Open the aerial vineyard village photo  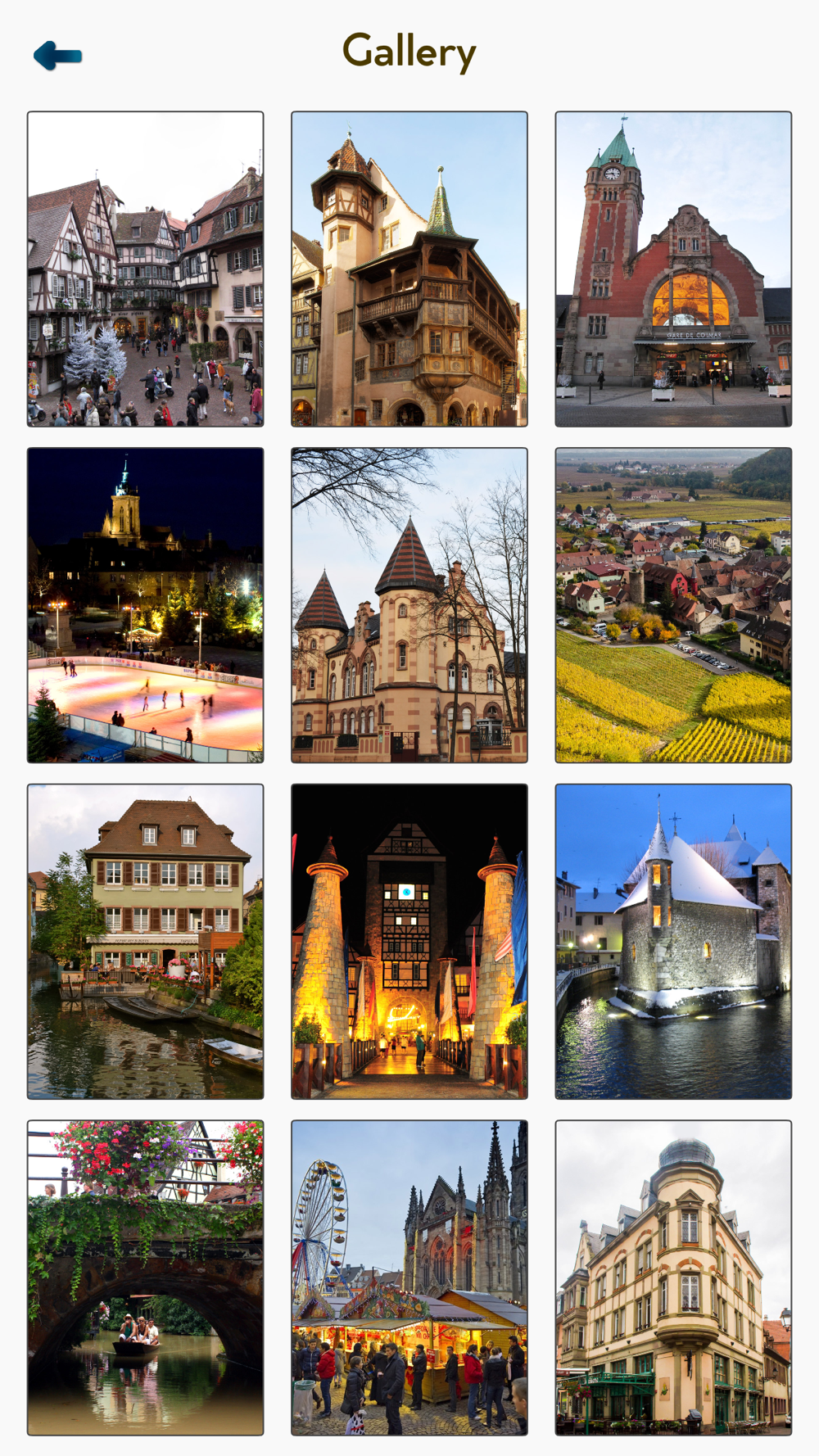(673, 605)
